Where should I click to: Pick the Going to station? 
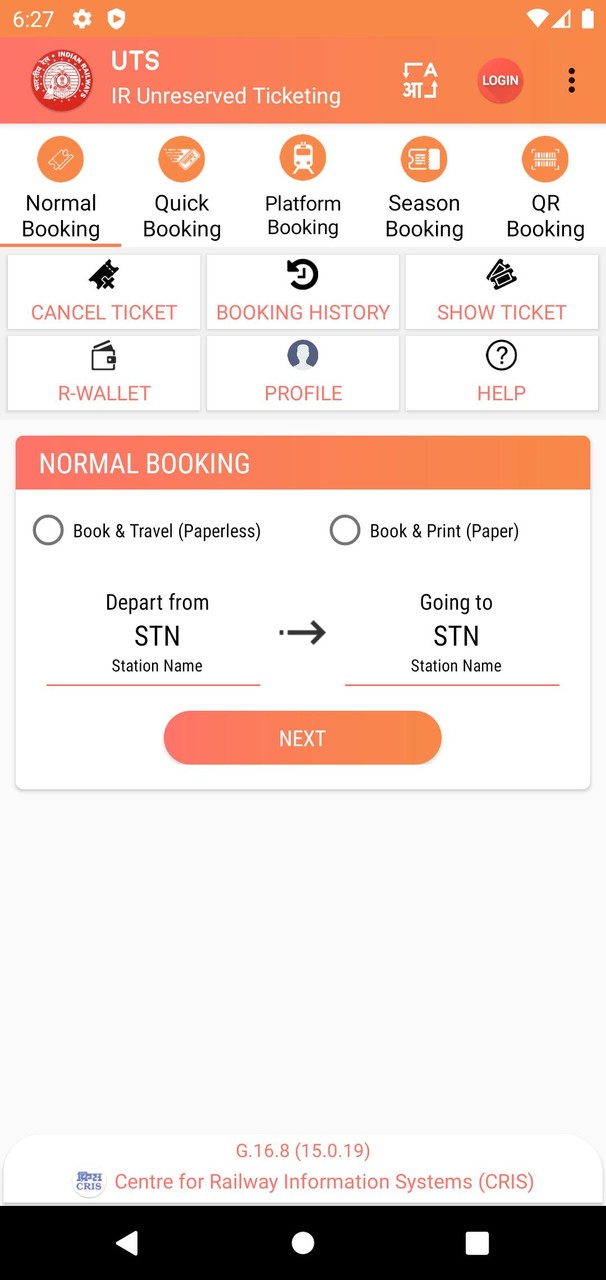coord(456,636)
